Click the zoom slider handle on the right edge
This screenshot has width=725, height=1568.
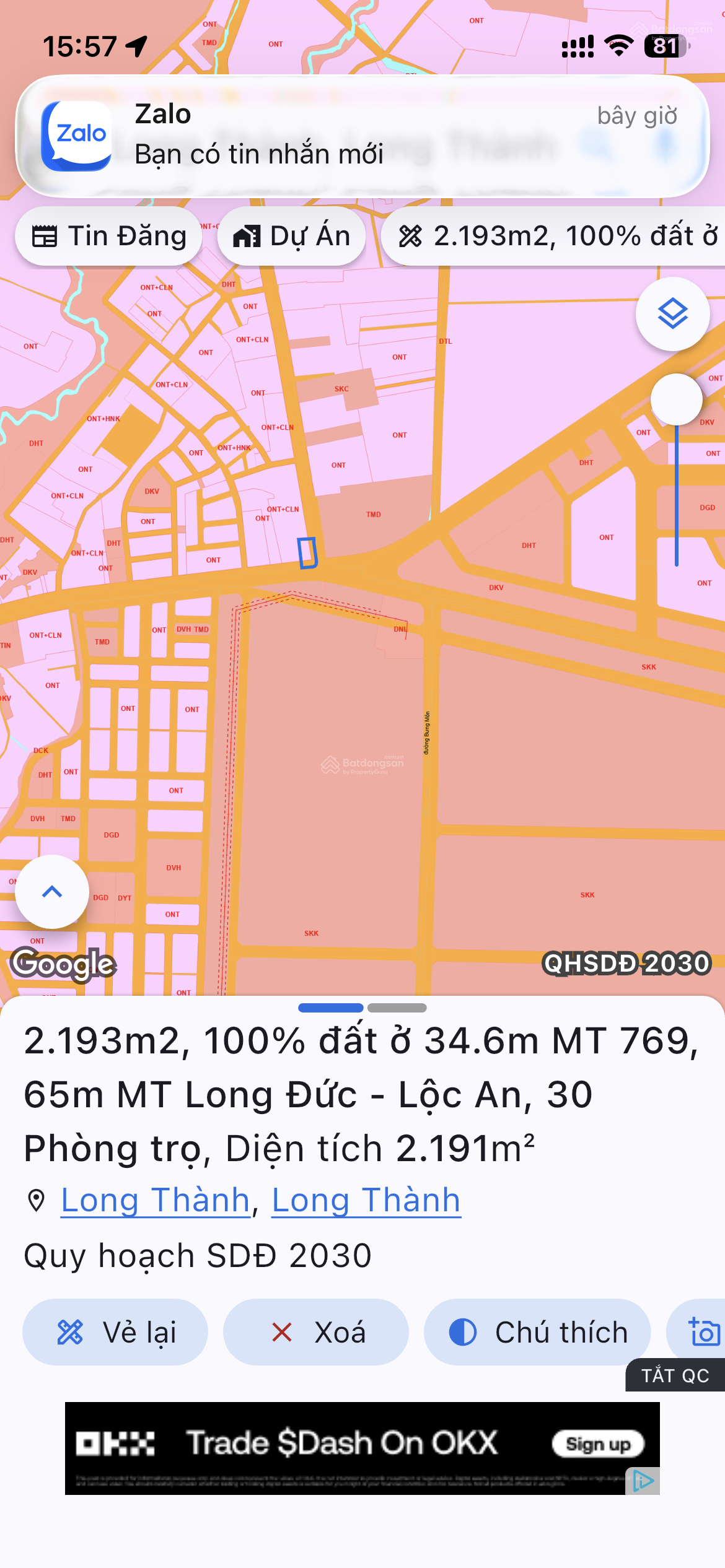[677, 399]
